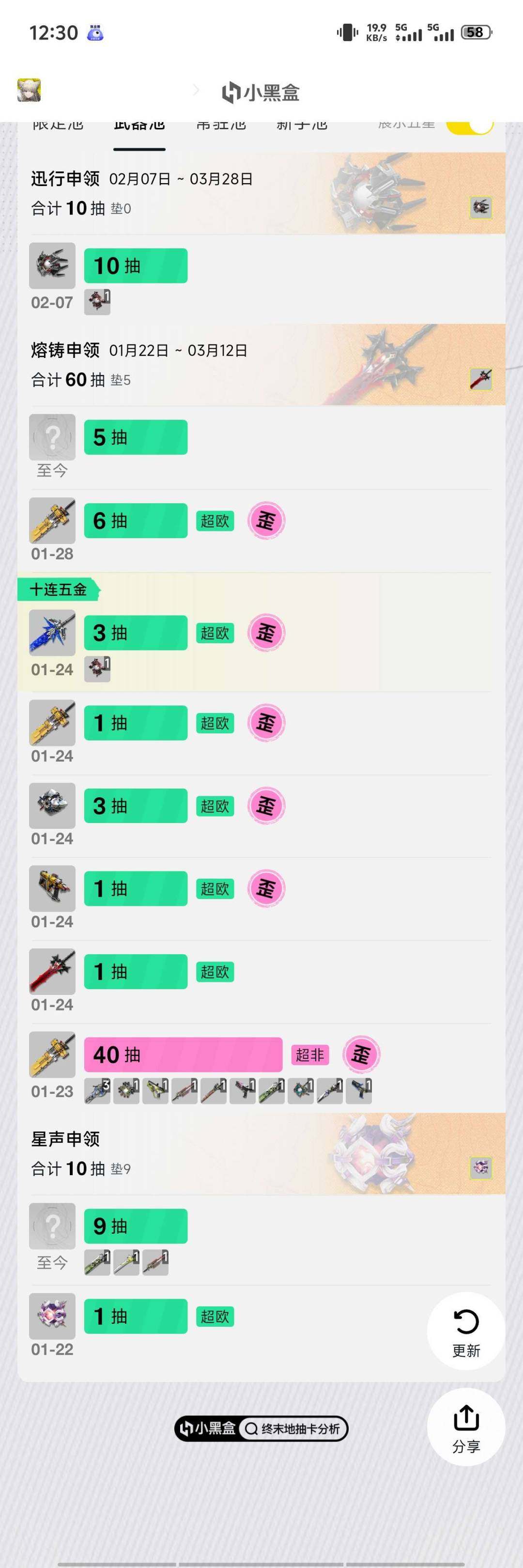Select the 武器池 tab
The height and width of the screenshot is (1568, 523).
click(x=139, y=126)
